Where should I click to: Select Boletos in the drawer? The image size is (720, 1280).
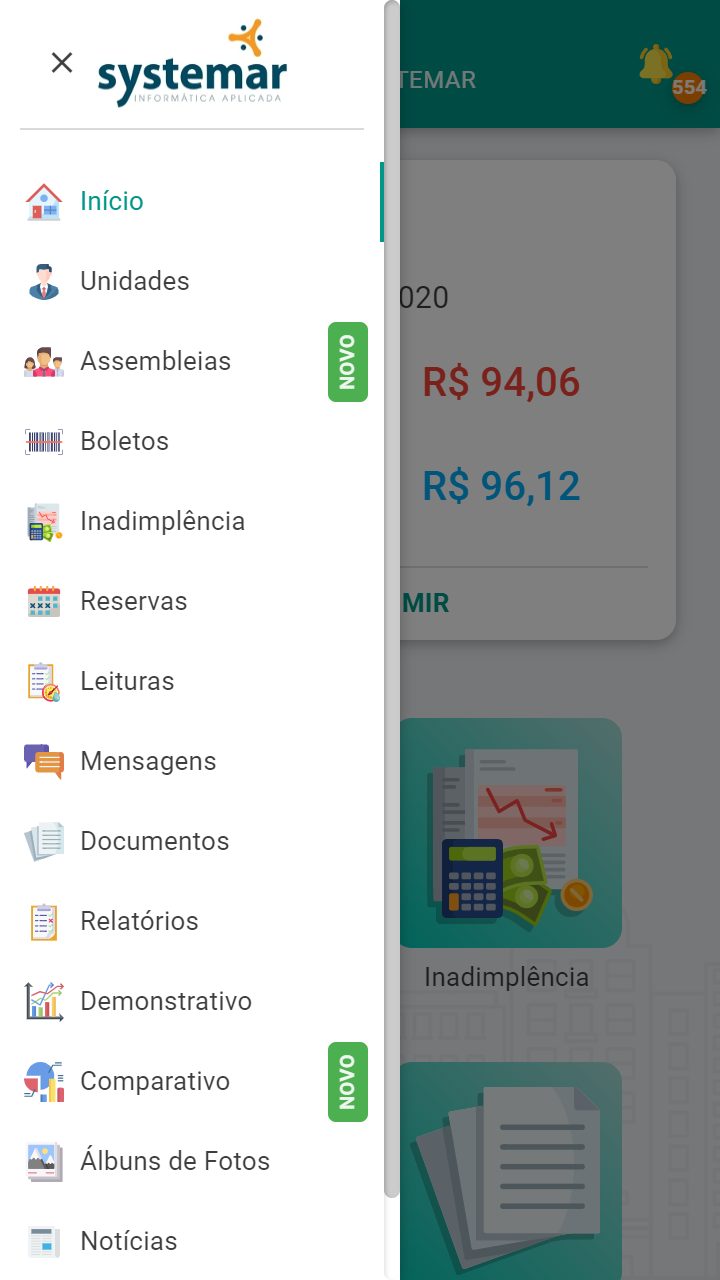click(192, 441)
